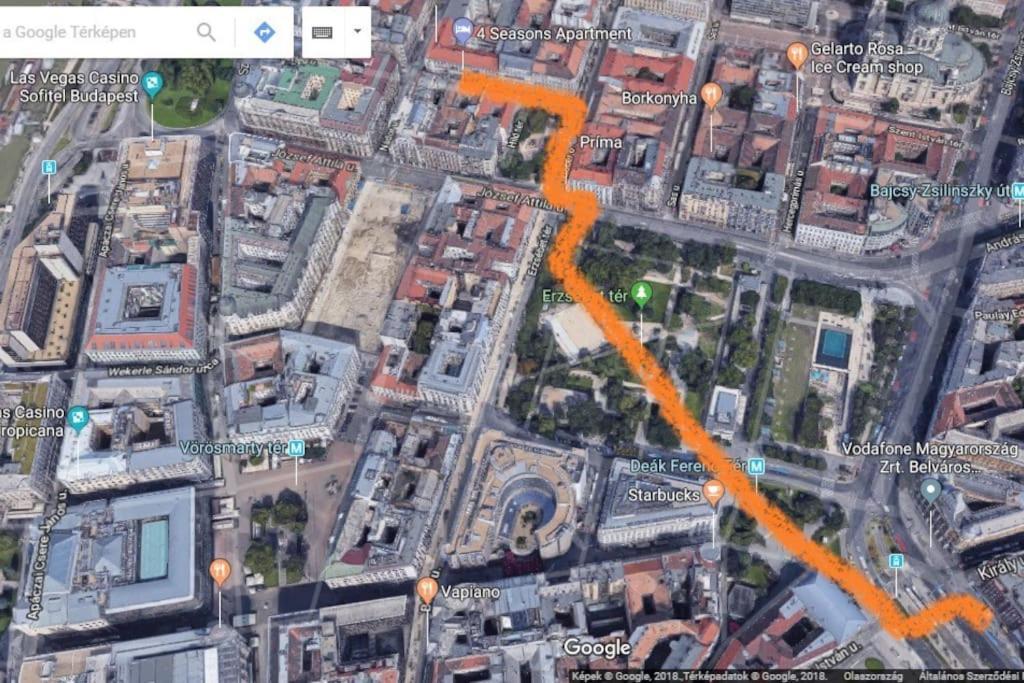Tap the Google Térképen search field
This screenshot has height=683, width=1024.
90,32
